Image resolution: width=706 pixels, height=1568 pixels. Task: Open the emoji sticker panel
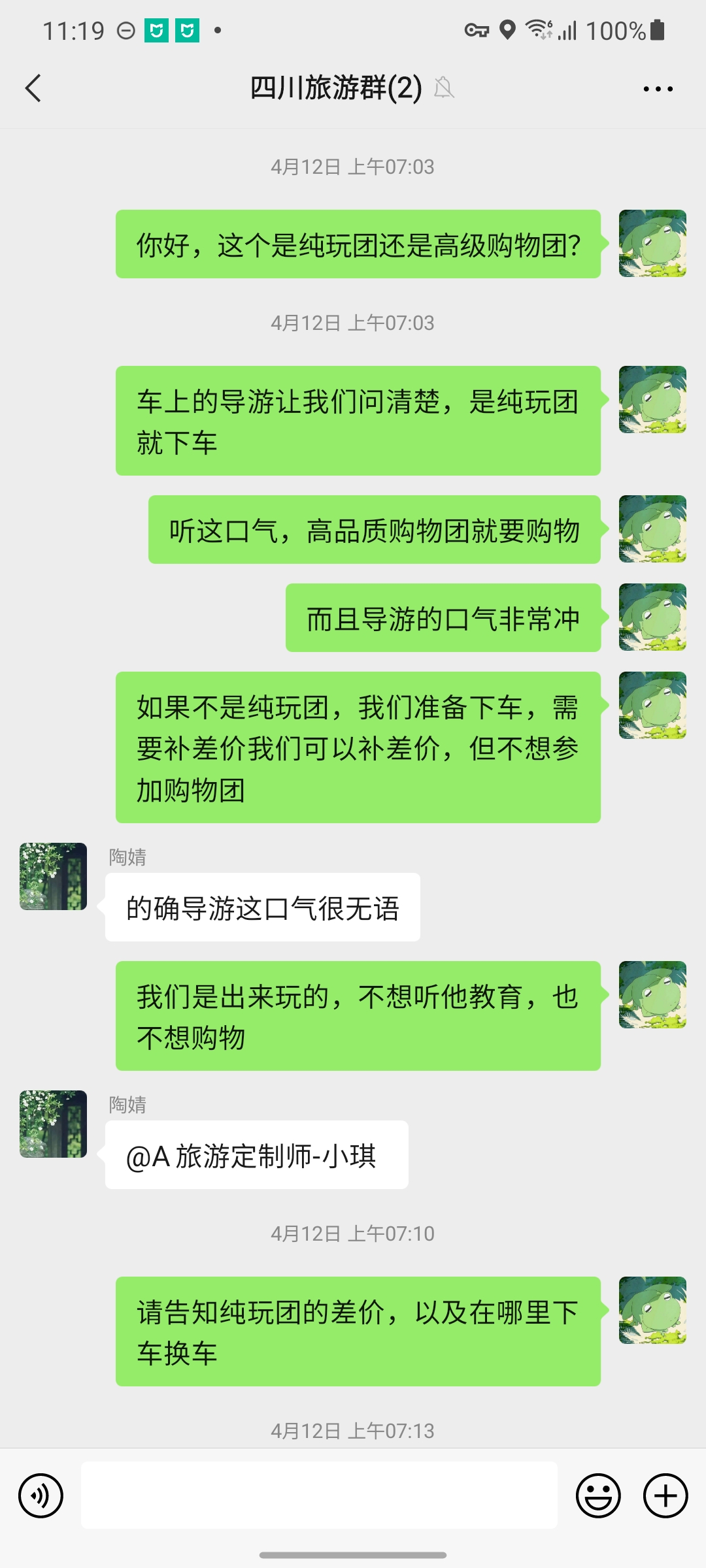click(597, 1495)
